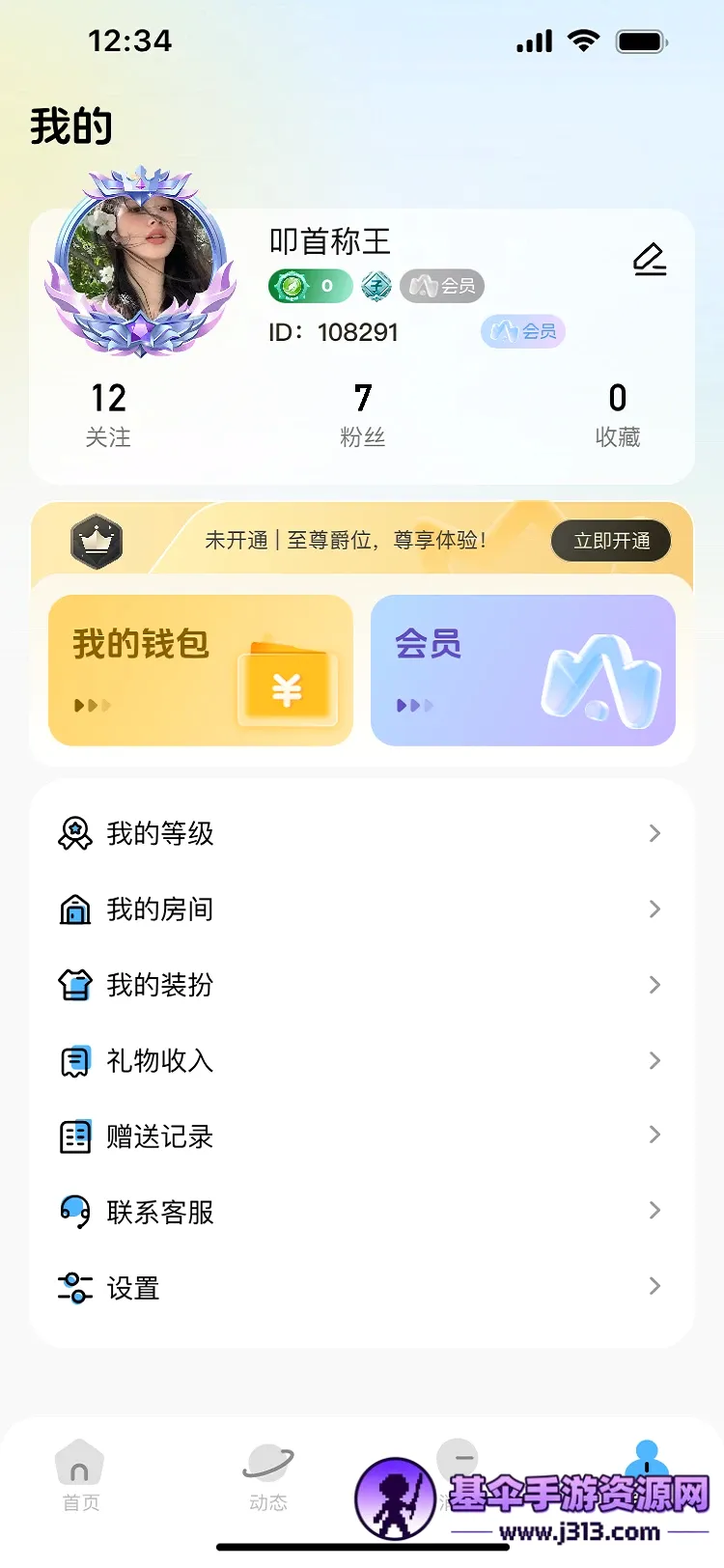Open 我的等级 row
The width and height of the screenshot is (724, 1568).
pos(362,833)
